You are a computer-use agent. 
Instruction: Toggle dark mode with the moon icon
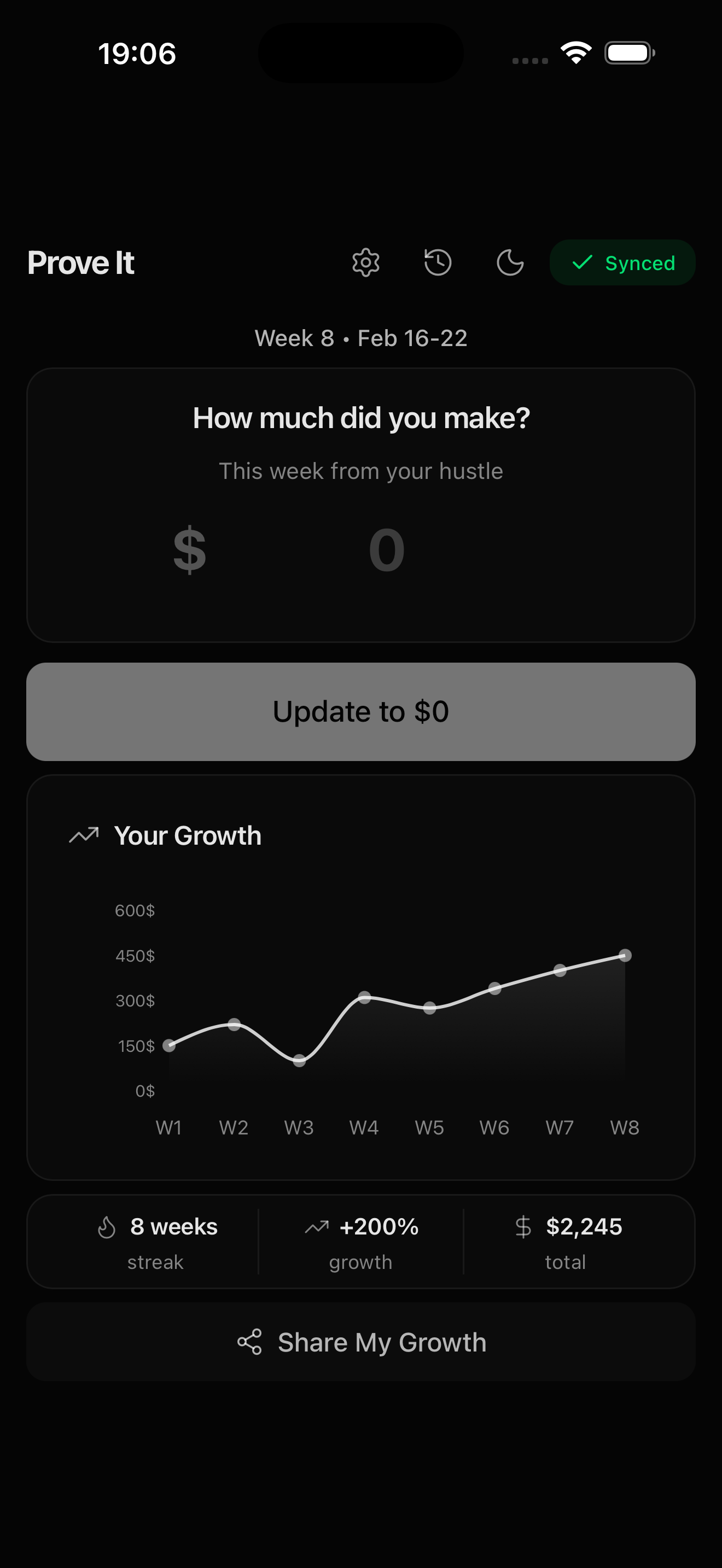tap(509, 262)
